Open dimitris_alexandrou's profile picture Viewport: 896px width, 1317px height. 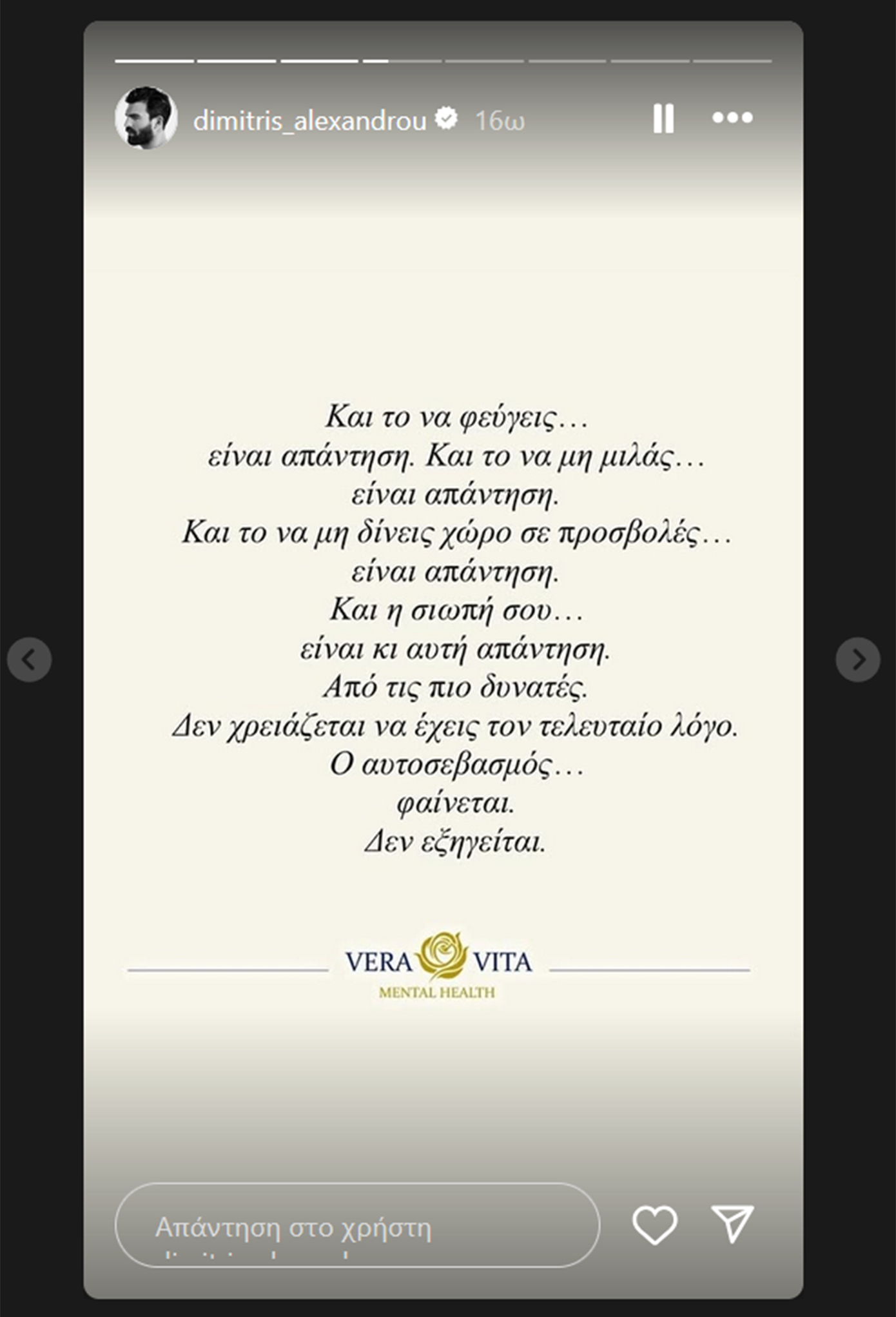(x=146, y=119)
